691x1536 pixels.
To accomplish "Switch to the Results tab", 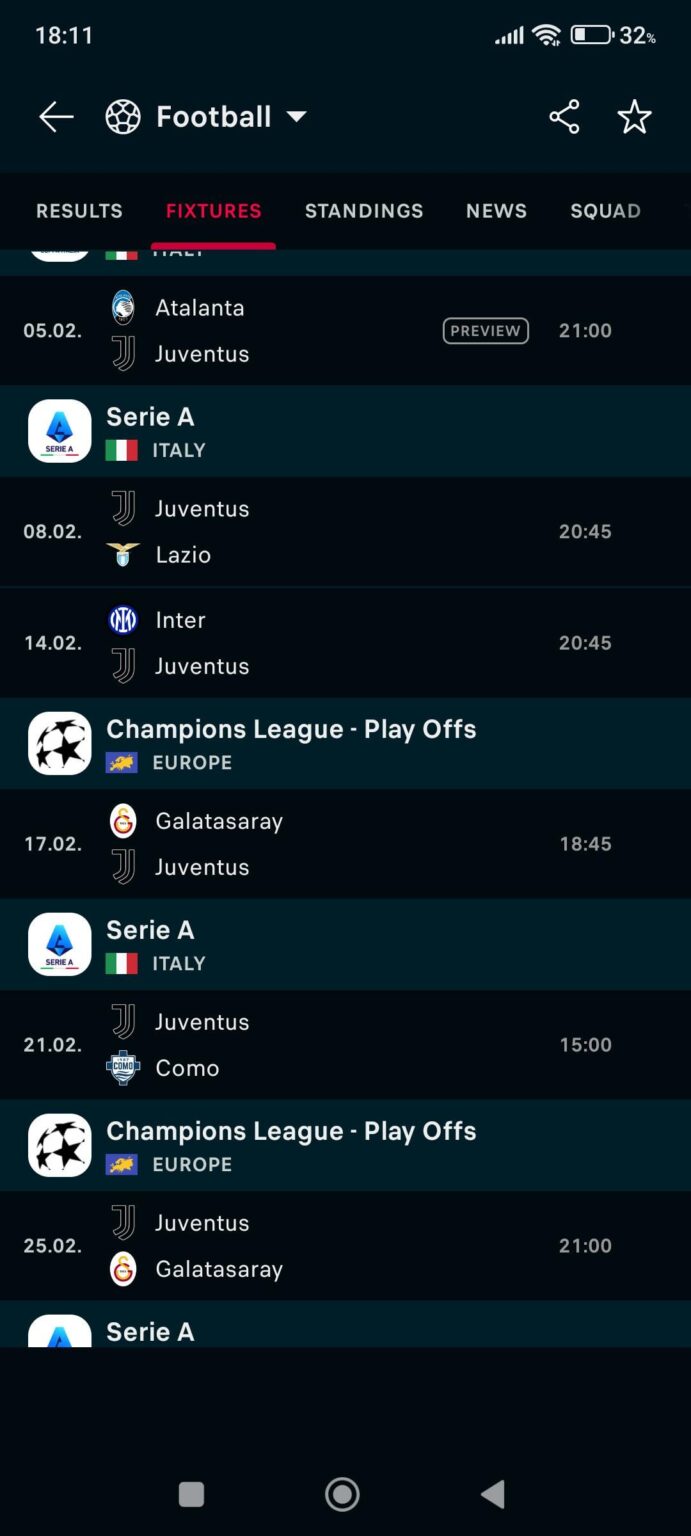I will click(x=79, y=211).
